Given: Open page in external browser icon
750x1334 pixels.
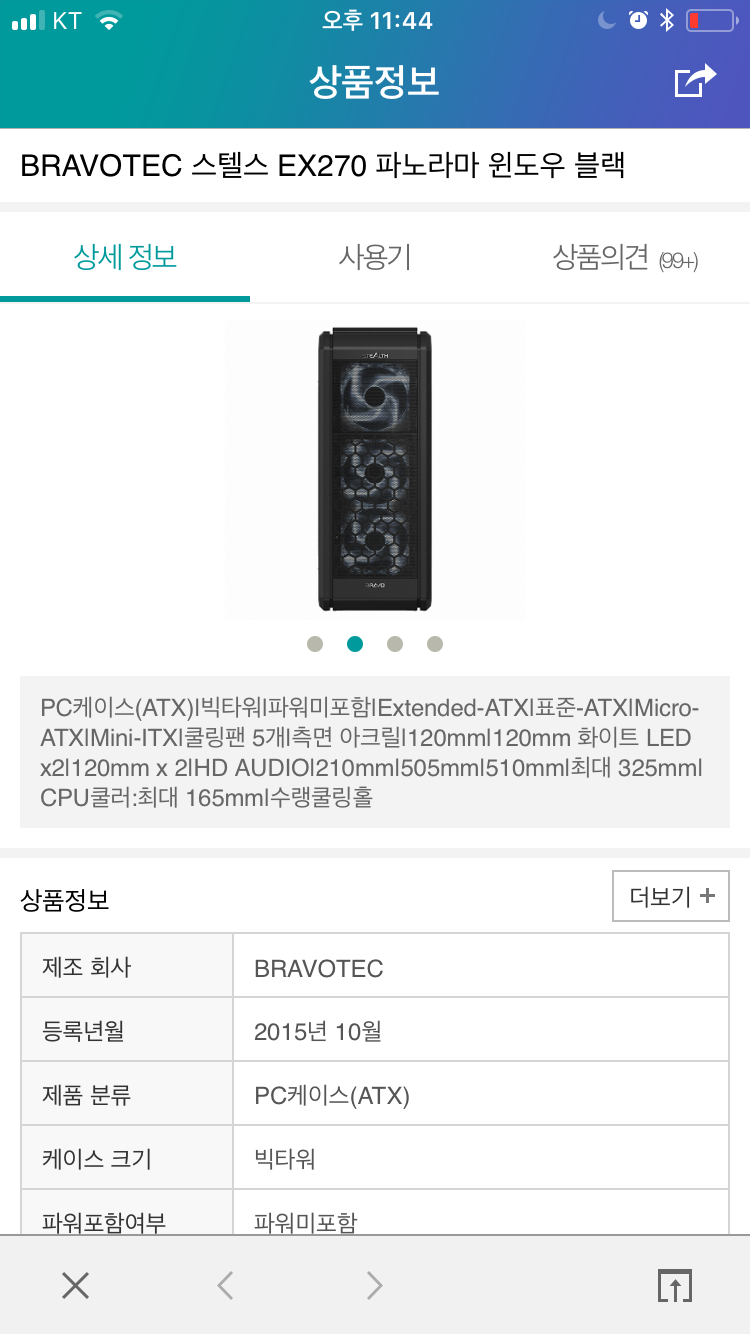Looking at the screenshot, I should pyautogui.click(x=675, y=1285).
